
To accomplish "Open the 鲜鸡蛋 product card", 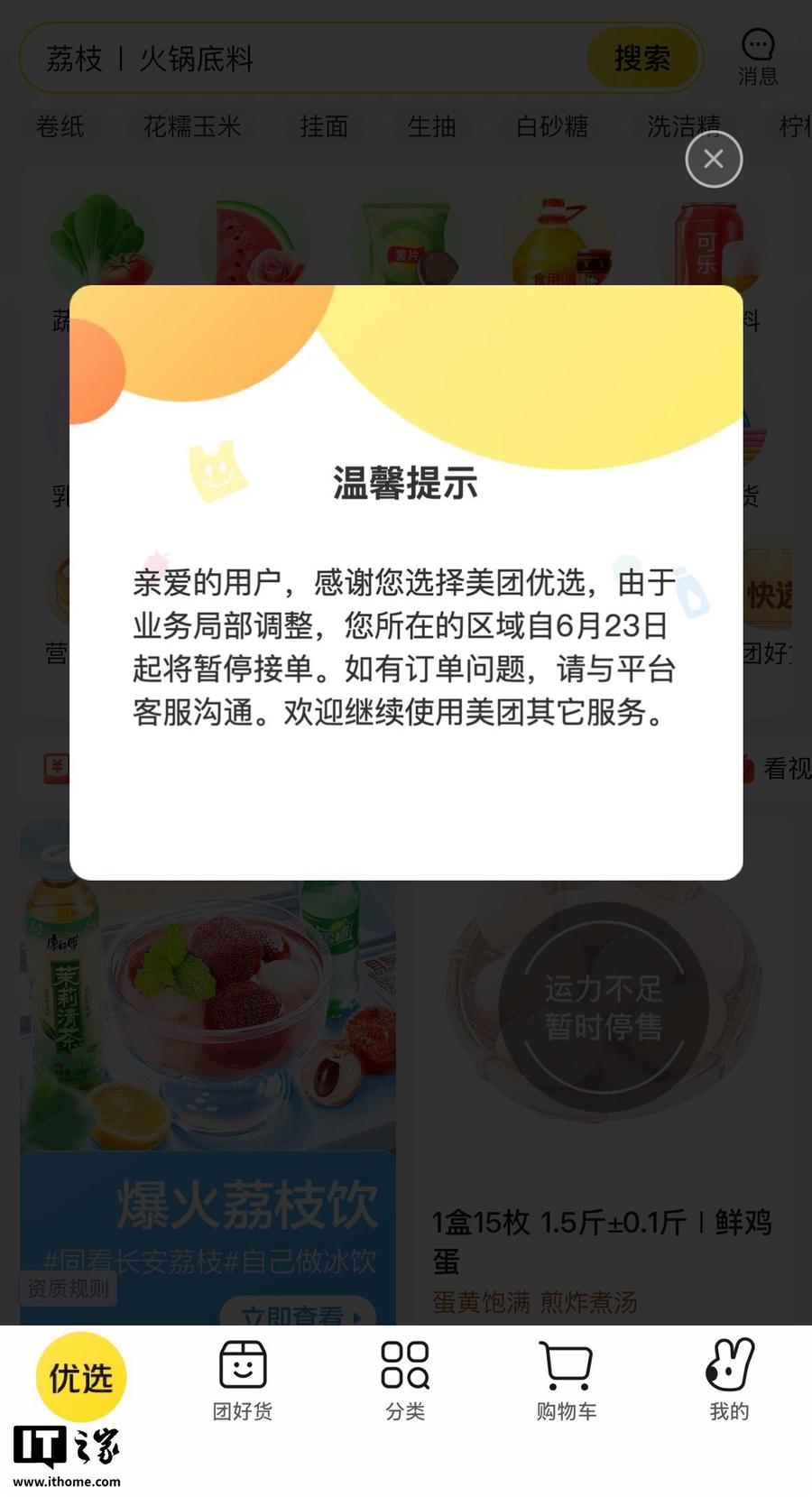I will click(x=602, y=1083).
